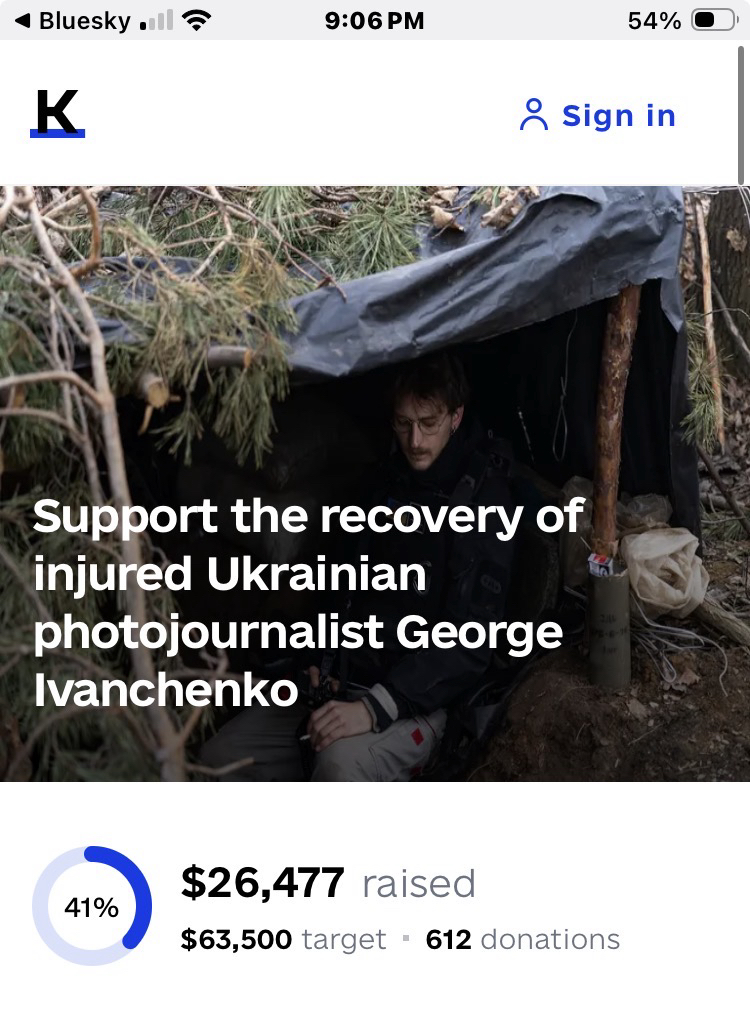The width and height of the screenshot is (750, 1011).
Task: Tap the Sign in link
Action: pyautogui.click(x=598, y=116)
